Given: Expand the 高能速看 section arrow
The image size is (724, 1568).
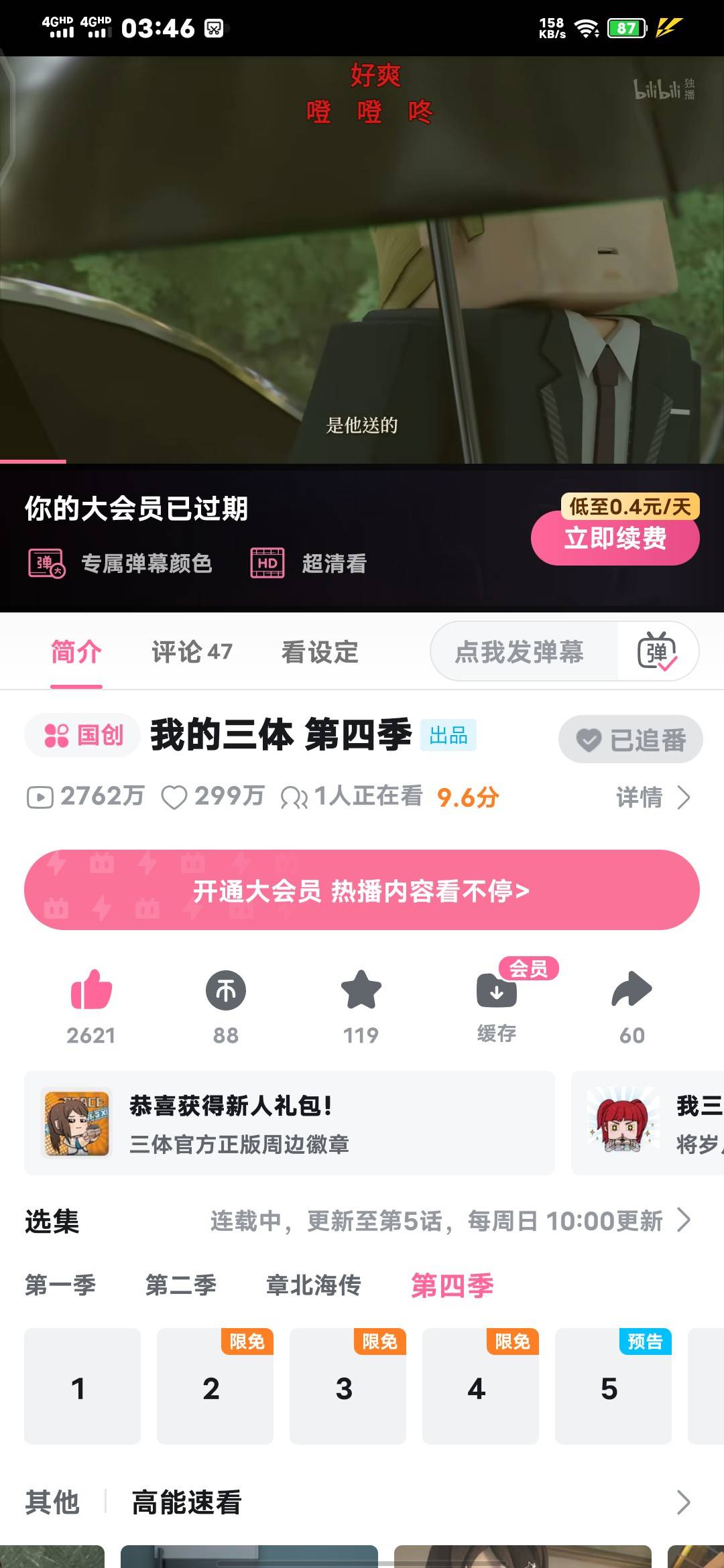Looking at the screenshot, I should (683, 1502).
